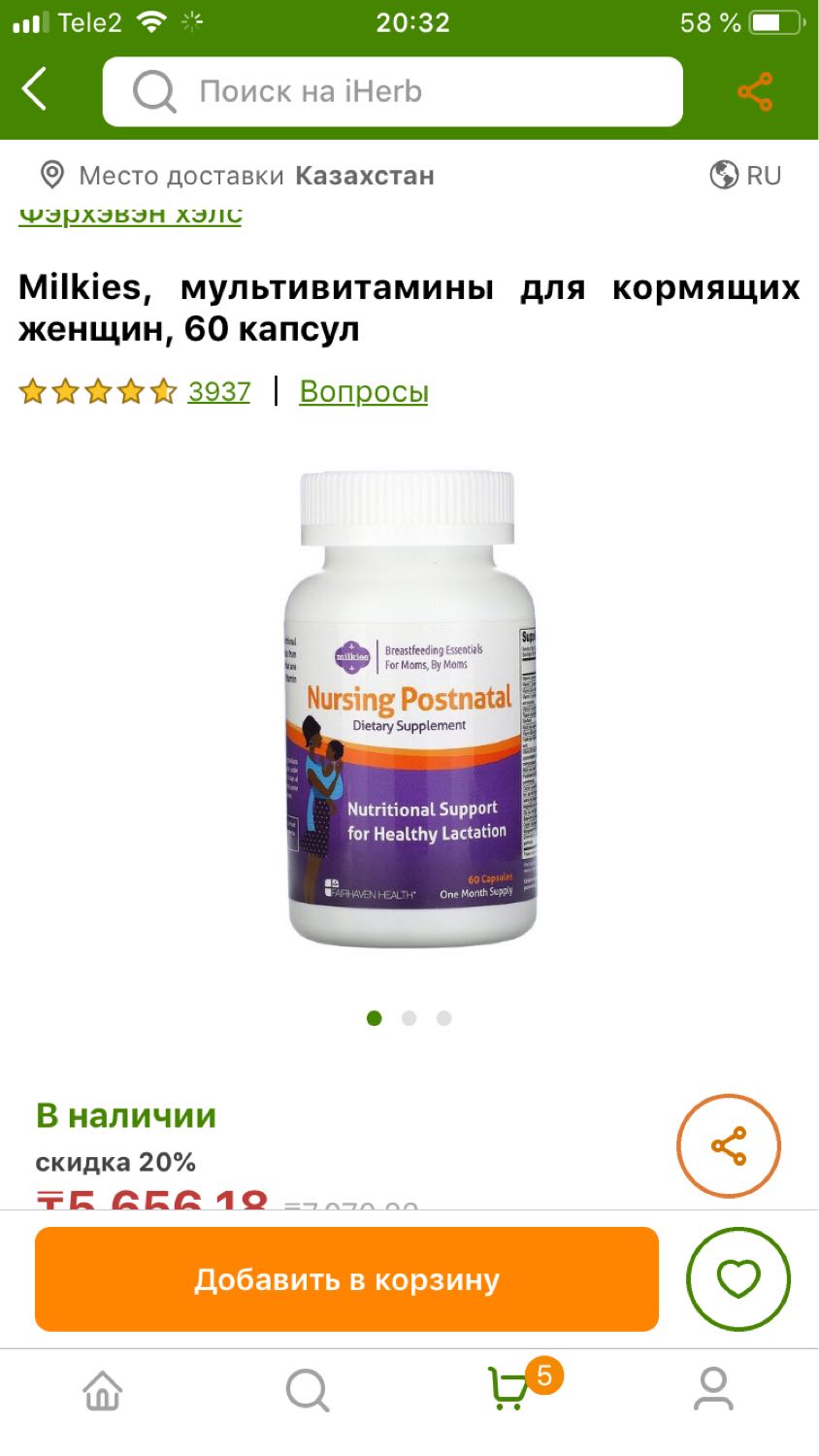Screen dimensions: 819x1456
Task: Open the Фэрхэвэн хэлс brand link
Action: [130, 215]
